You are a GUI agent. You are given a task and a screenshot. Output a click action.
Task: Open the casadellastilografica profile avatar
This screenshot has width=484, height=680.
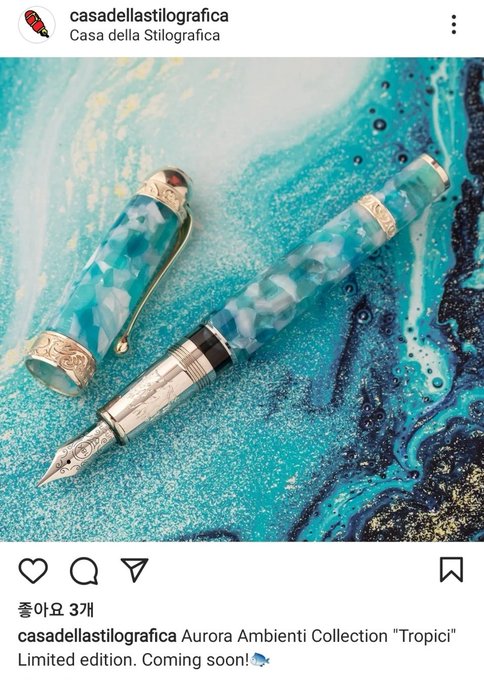point(37,25)
